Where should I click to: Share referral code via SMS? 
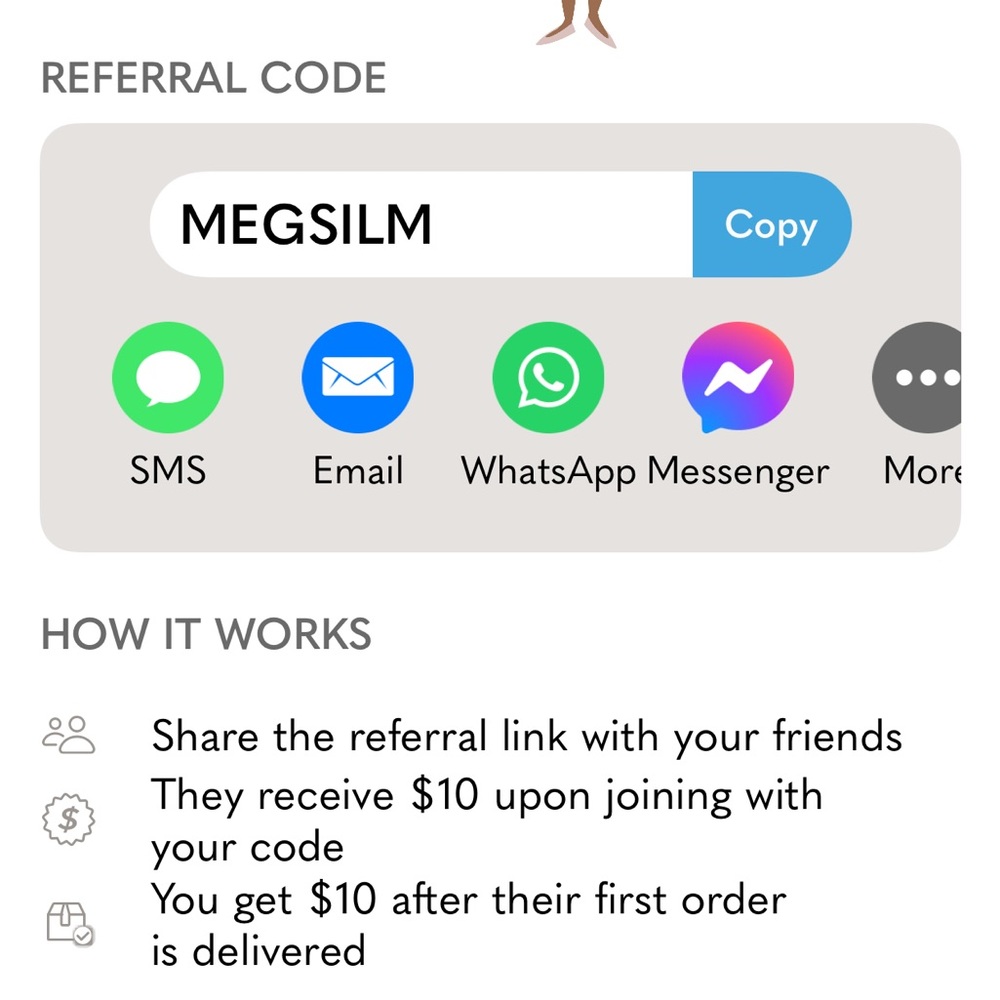tap(168, 377)
